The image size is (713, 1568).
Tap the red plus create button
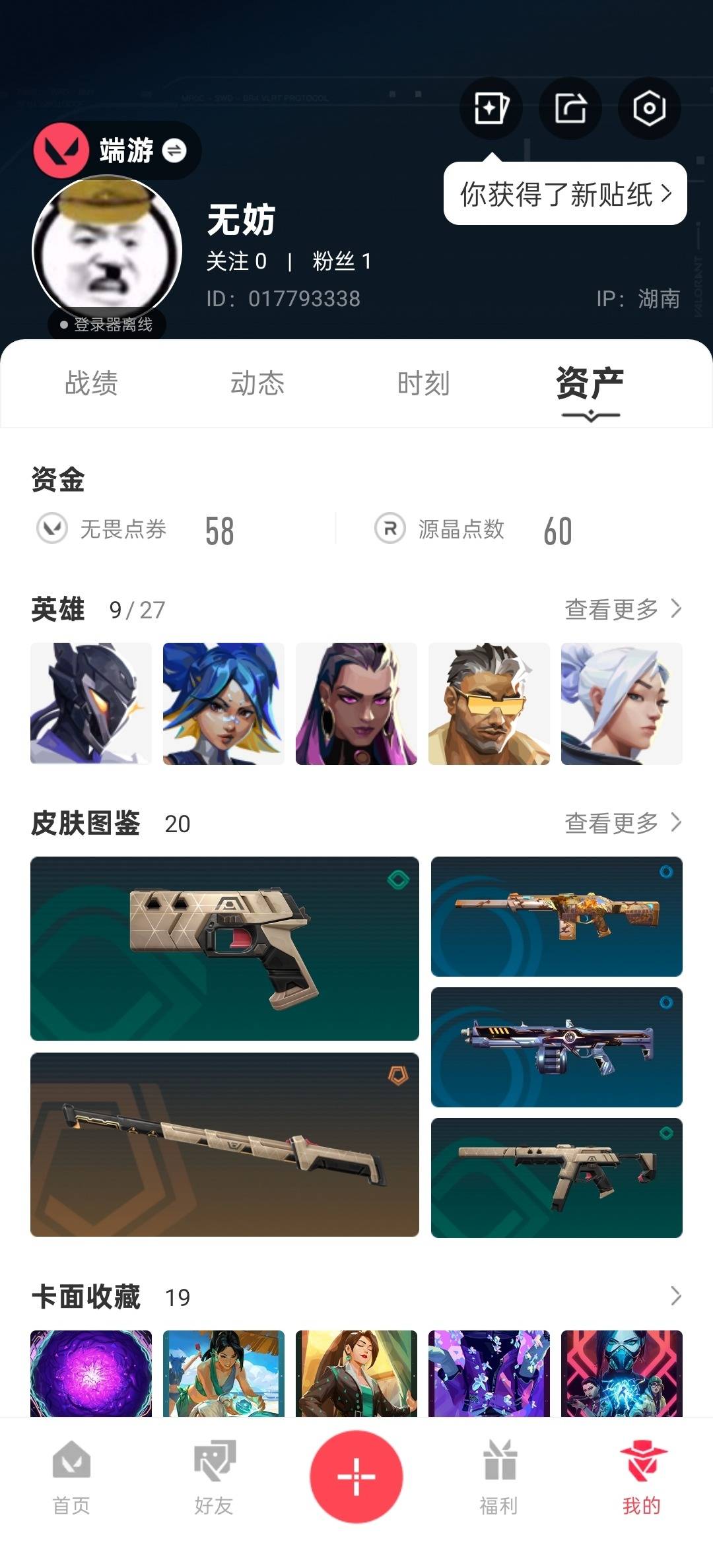coord(356,1476)
